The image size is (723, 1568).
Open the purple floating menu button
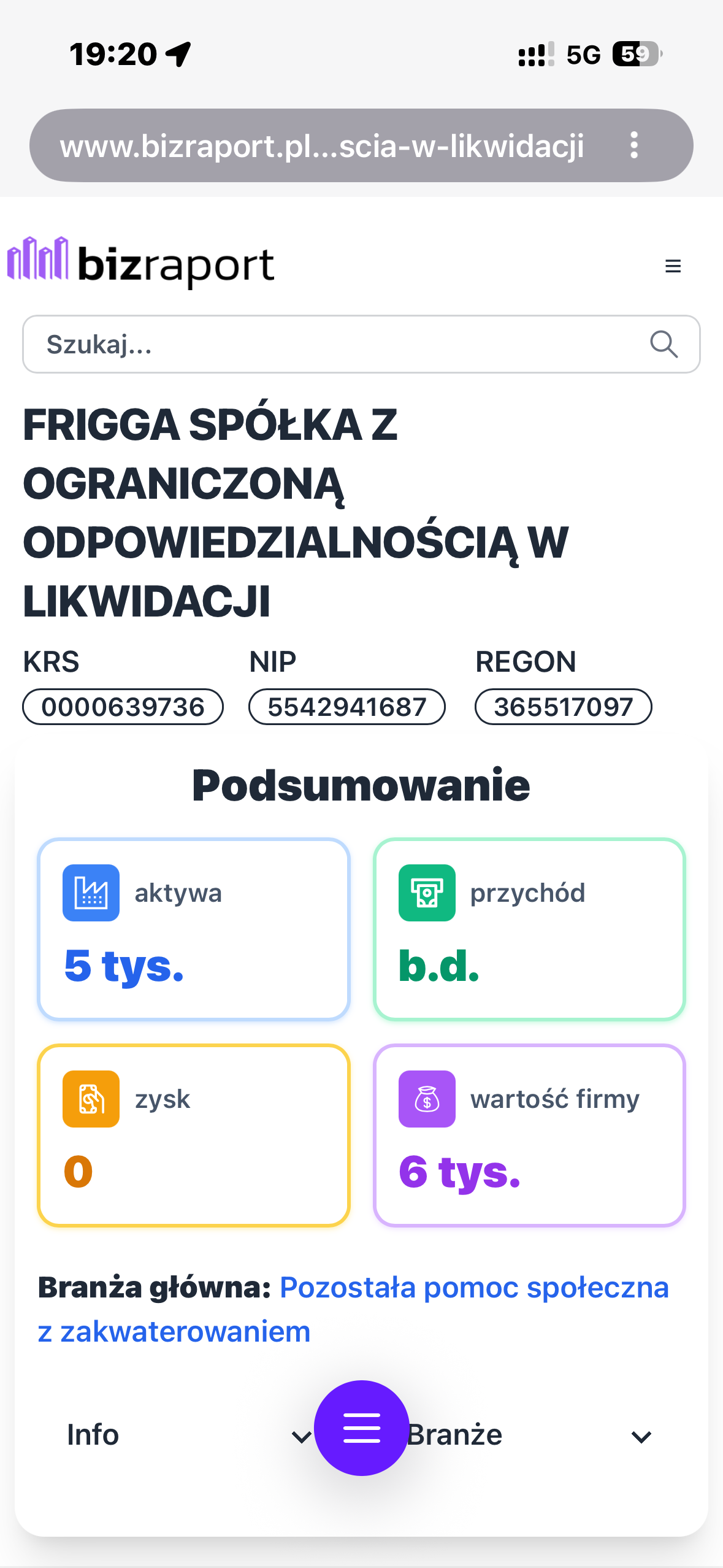pyautogui.click(x=361, y=1428)
